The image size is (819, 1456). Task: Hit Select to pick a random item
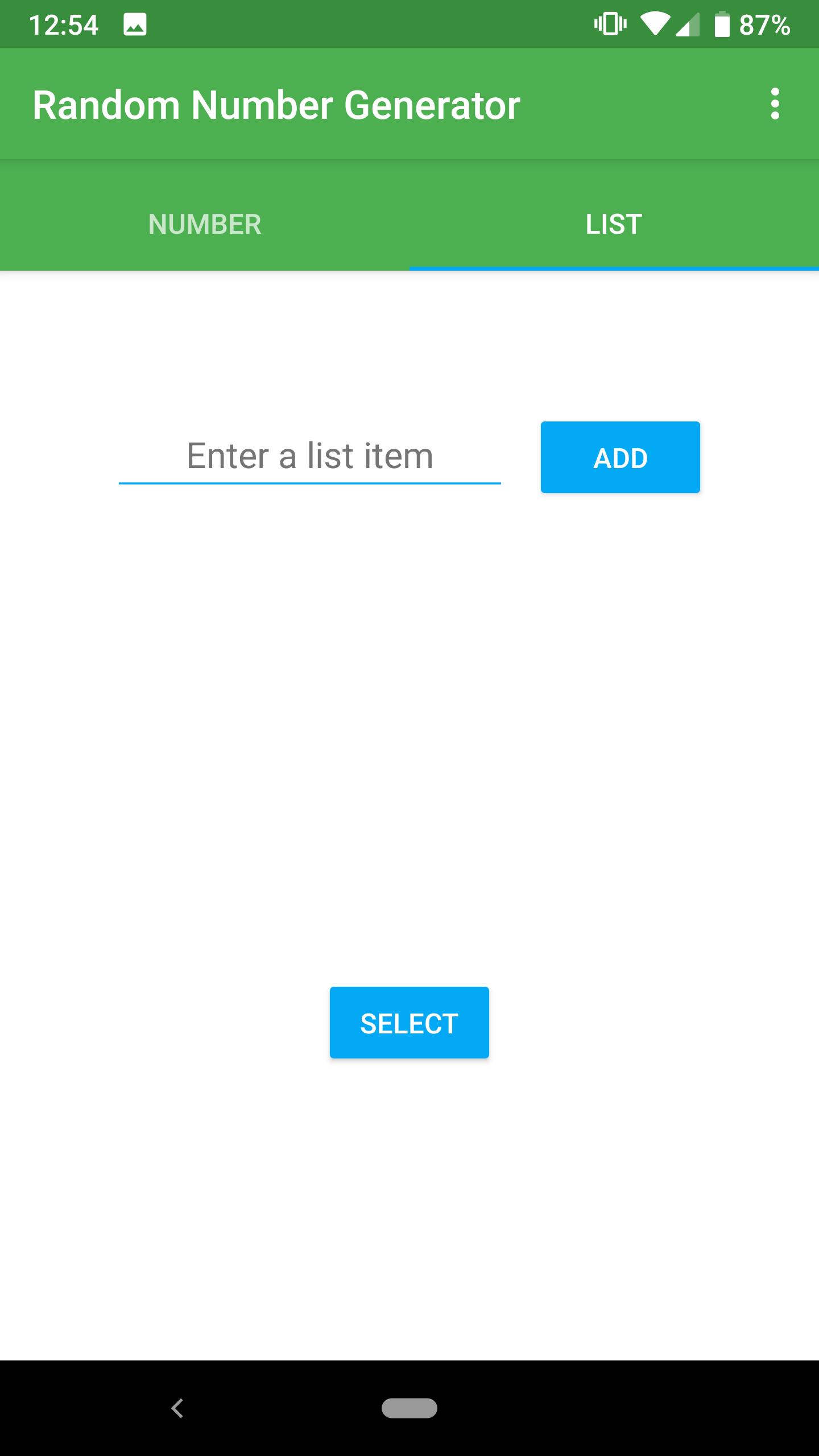click(409, 1023)
